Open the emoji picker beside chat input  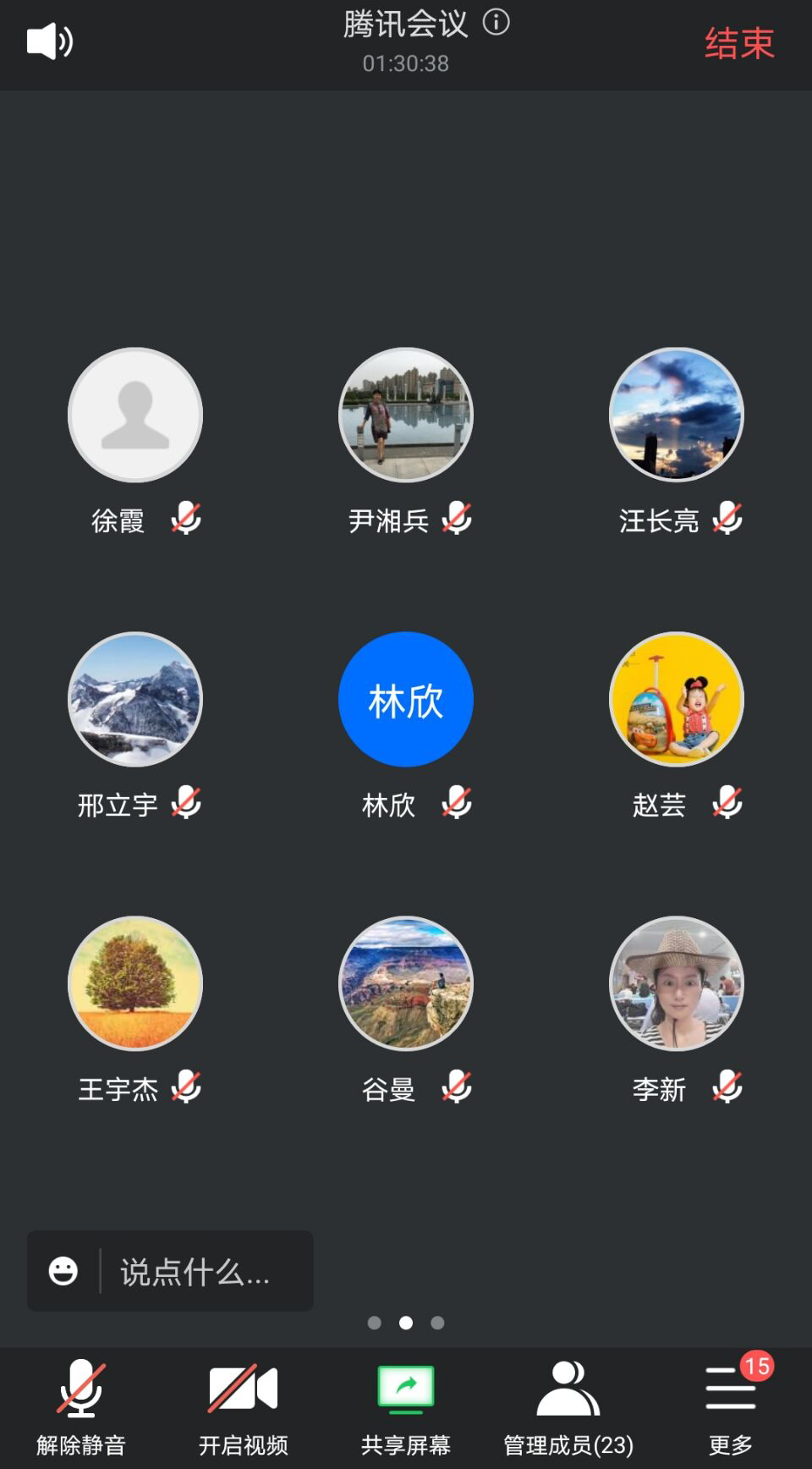pos(63,1271)
